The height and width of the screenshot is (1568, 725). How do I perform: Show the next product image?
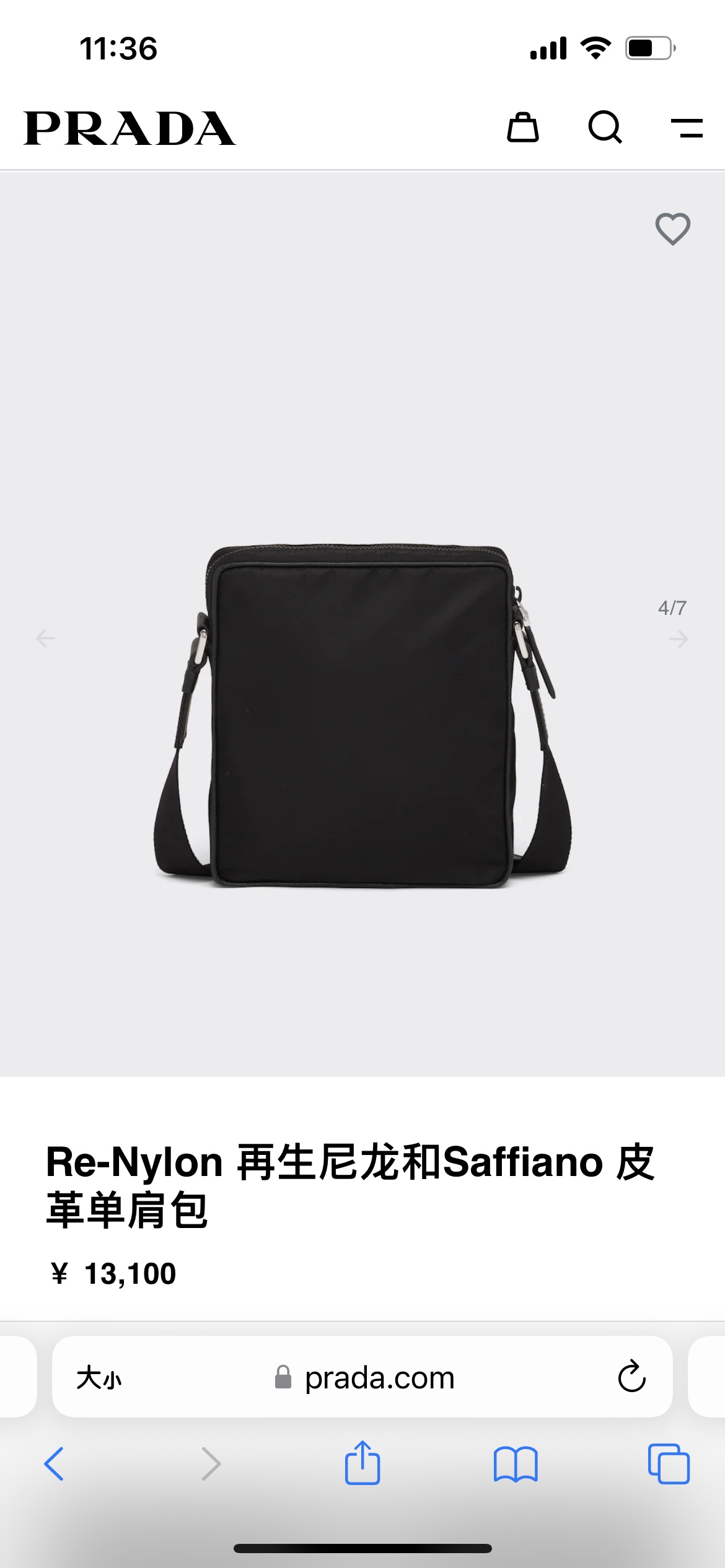pyautogui.click(x=679, y=639)
